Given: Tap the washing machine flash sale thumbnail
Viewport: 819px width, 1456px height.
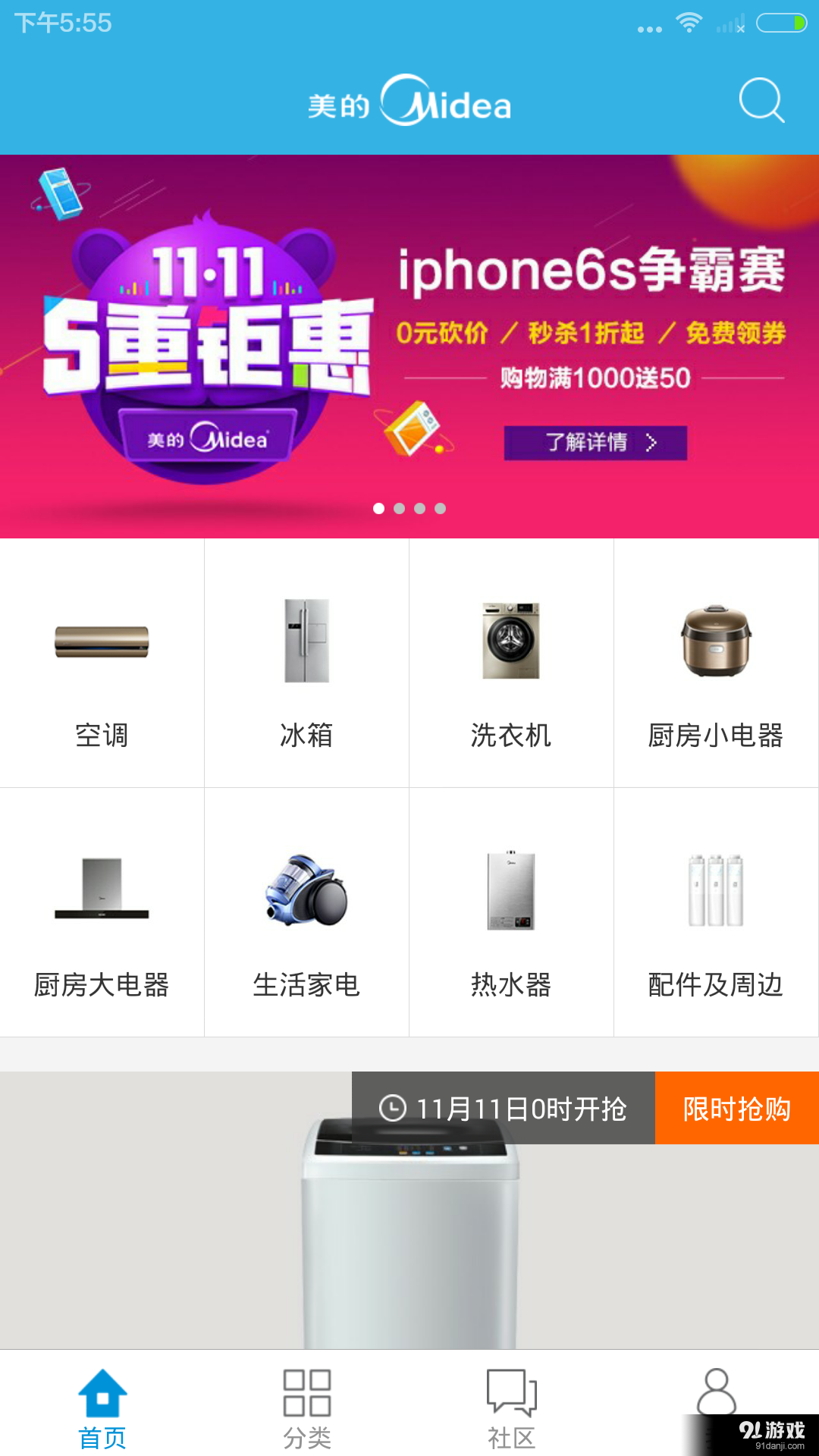Looking at the screenshot, I should [409, 1228].
